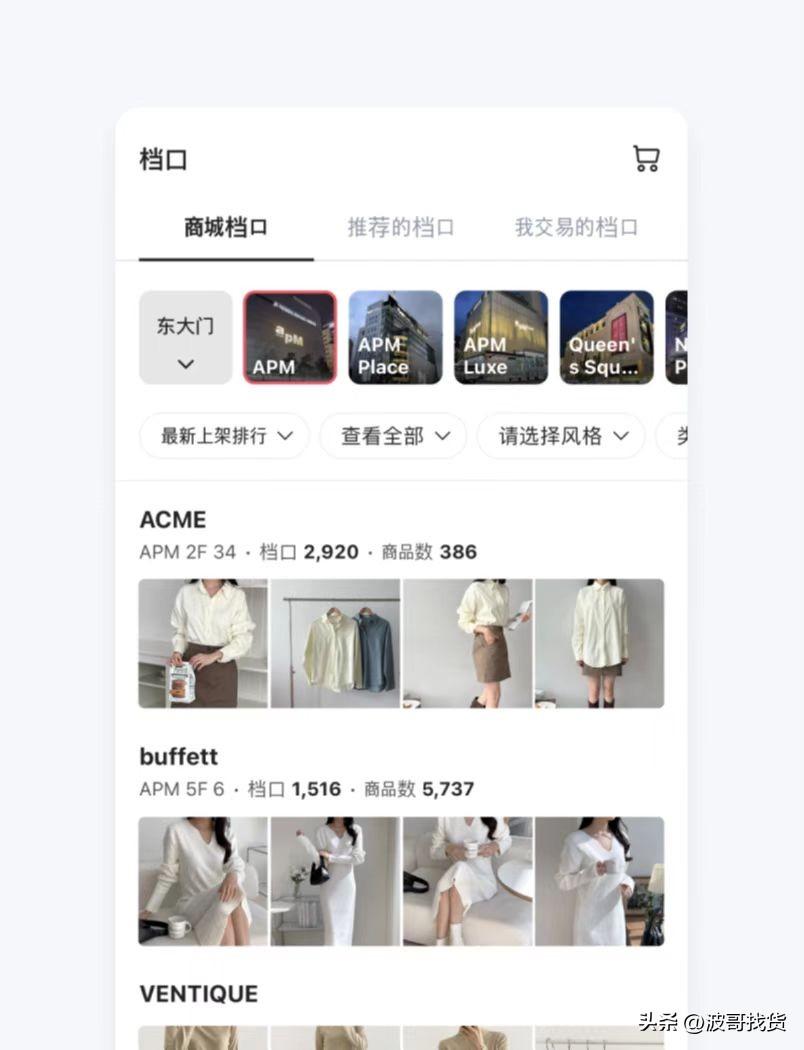804x1050 pixels.
Task: Expand the 东大门 area dropdown
Action: (x=185, y=338)
